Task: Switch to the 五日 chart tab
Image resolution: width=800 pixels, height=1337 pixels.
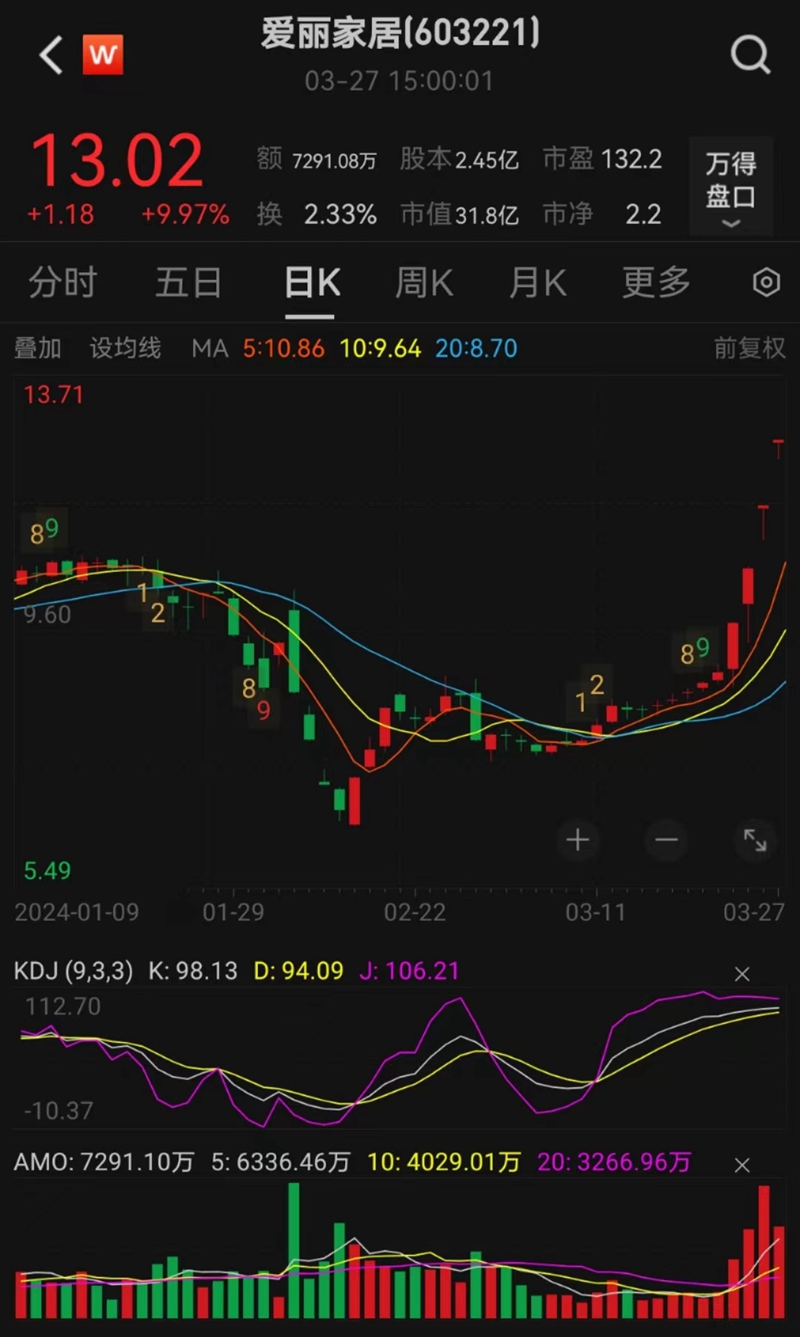Action: [188, 284]
